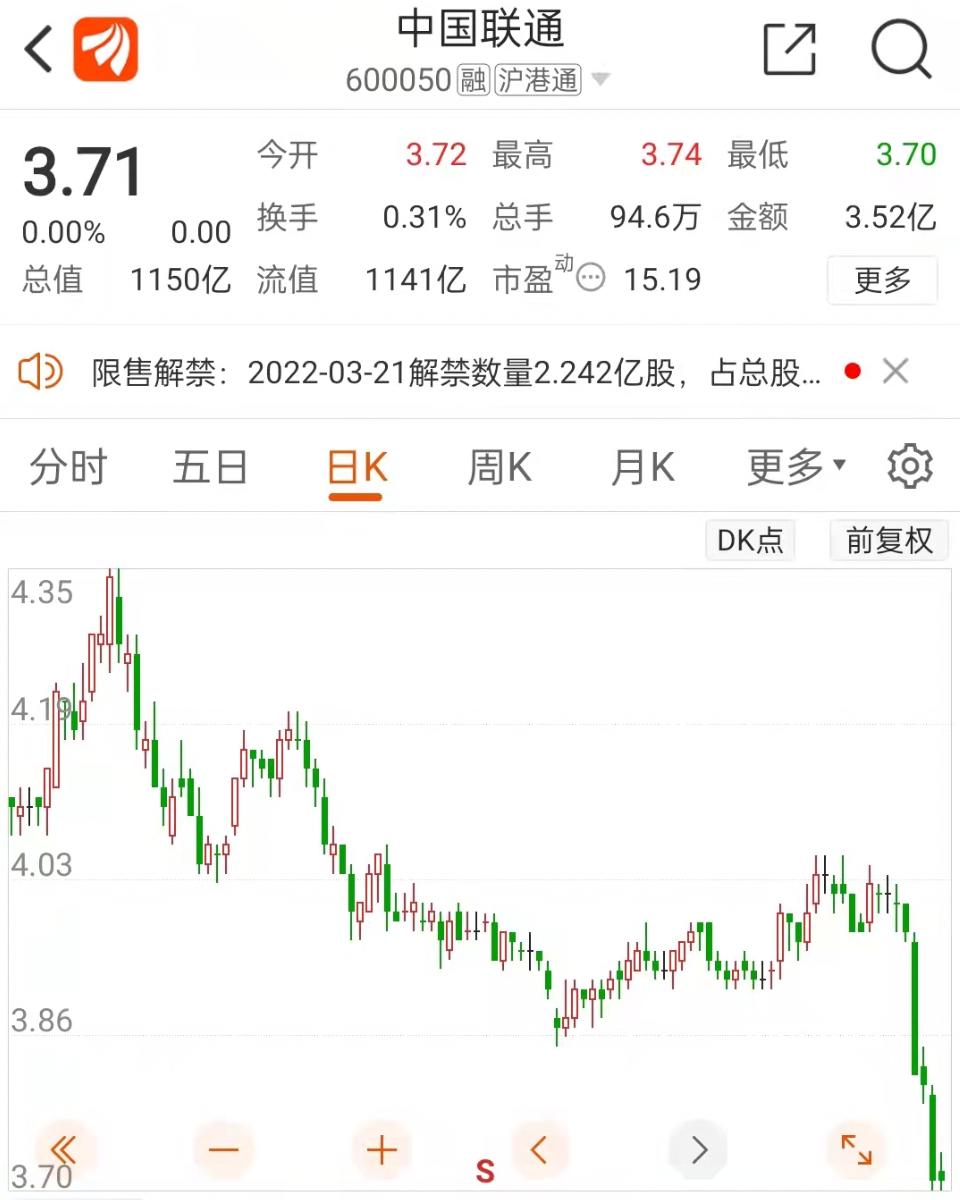Switch to the 分时 tab
960x1200 pixels.
click(x=66, y=465)
